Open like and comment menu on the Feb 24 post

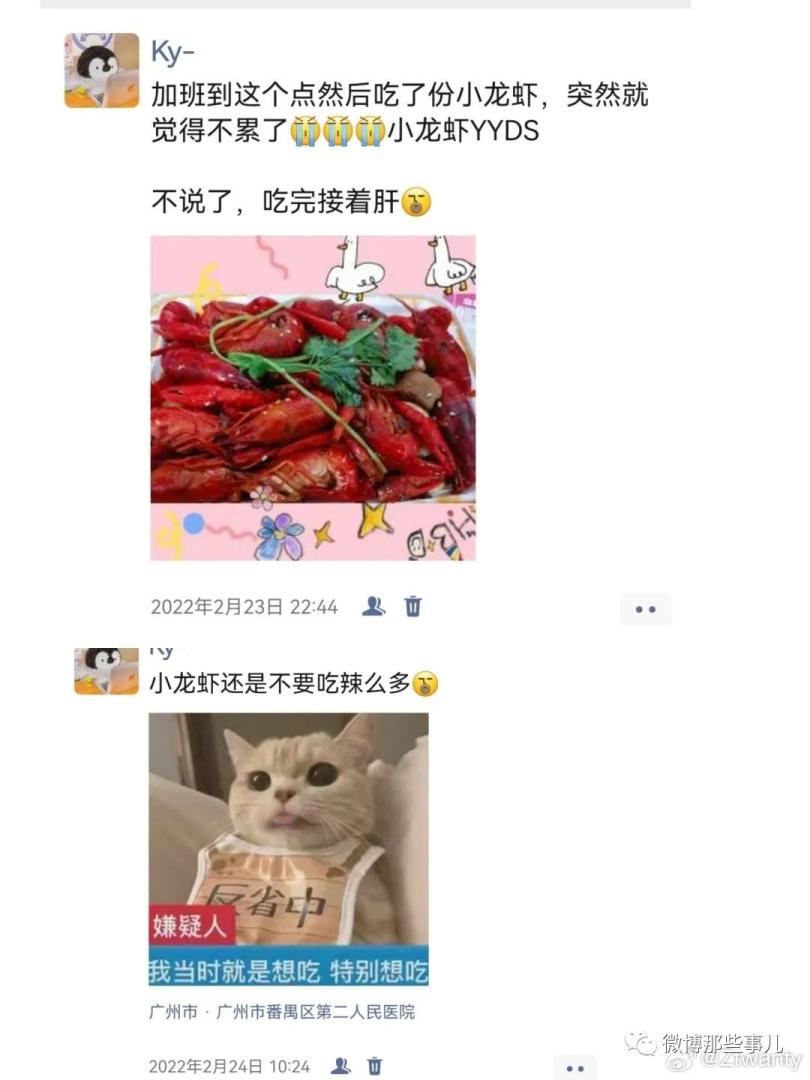(x=575, y=1067)
